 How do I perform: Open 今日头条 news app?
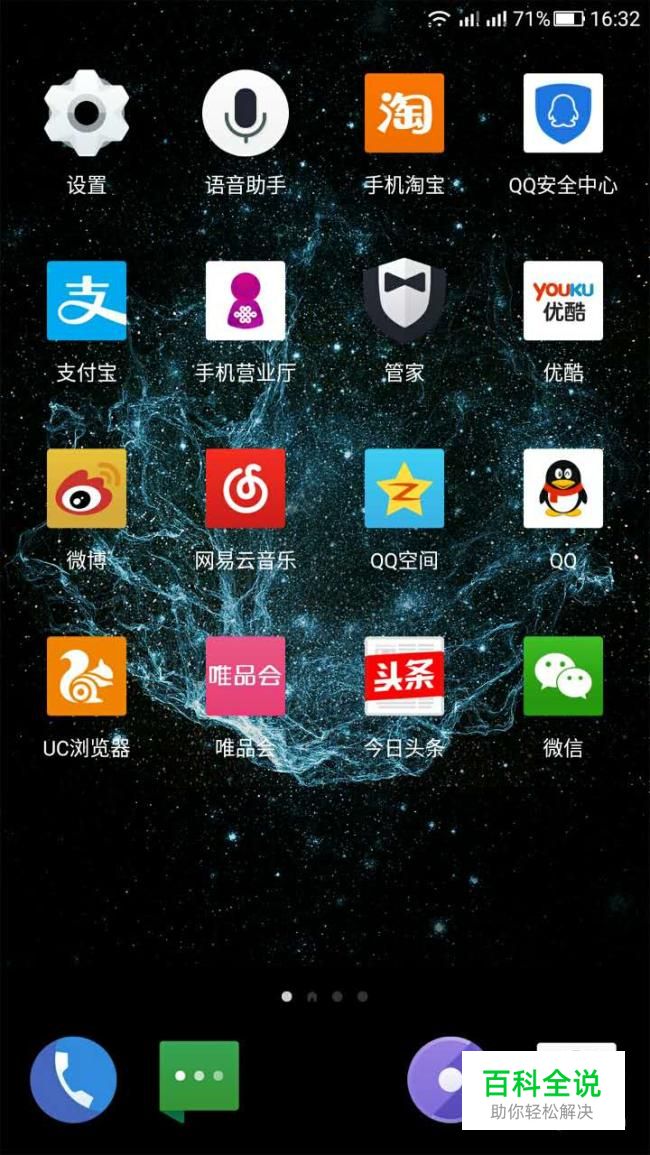(404, 676)
